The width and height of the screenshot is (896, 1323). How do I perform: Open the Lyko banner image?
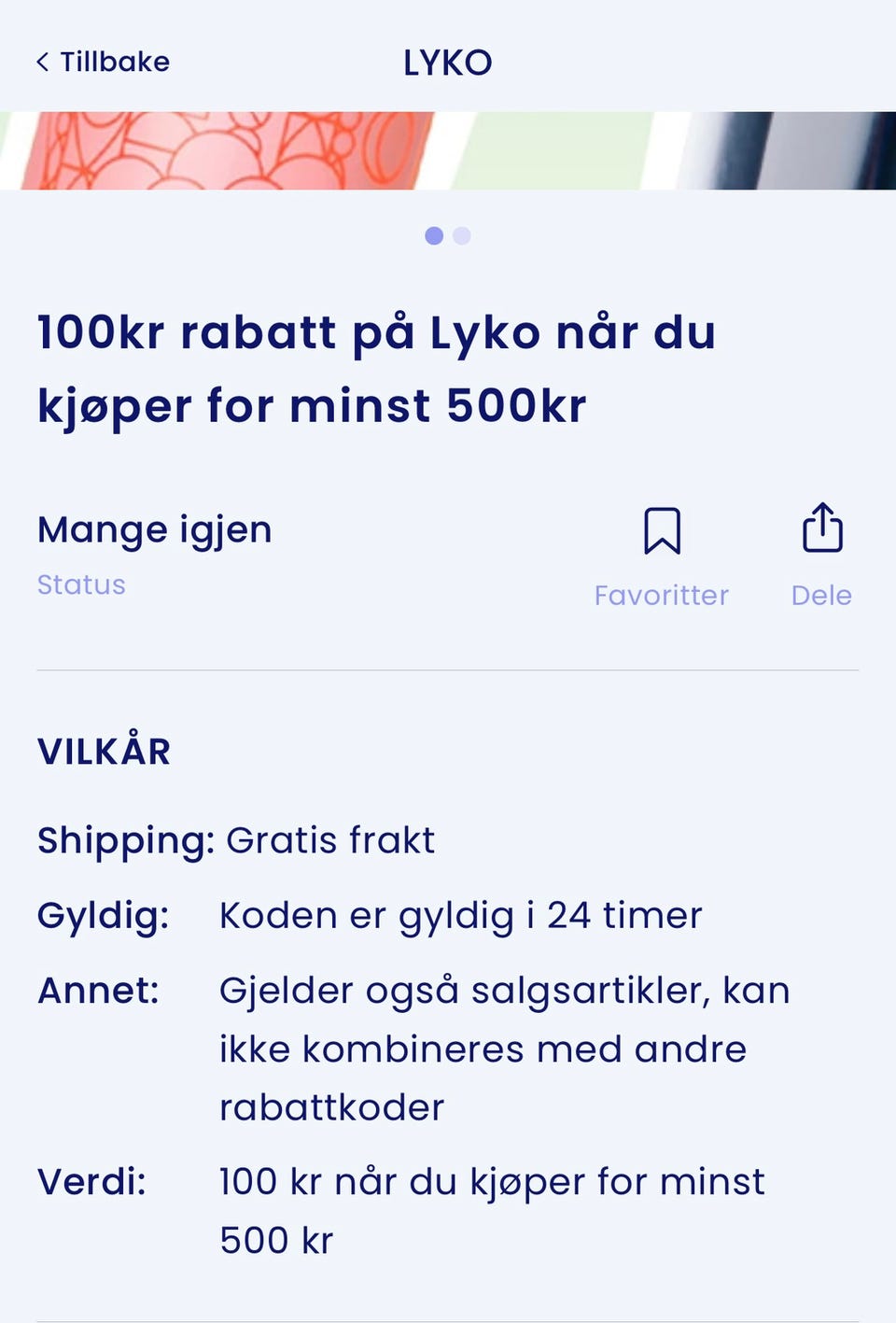point(448,151)
